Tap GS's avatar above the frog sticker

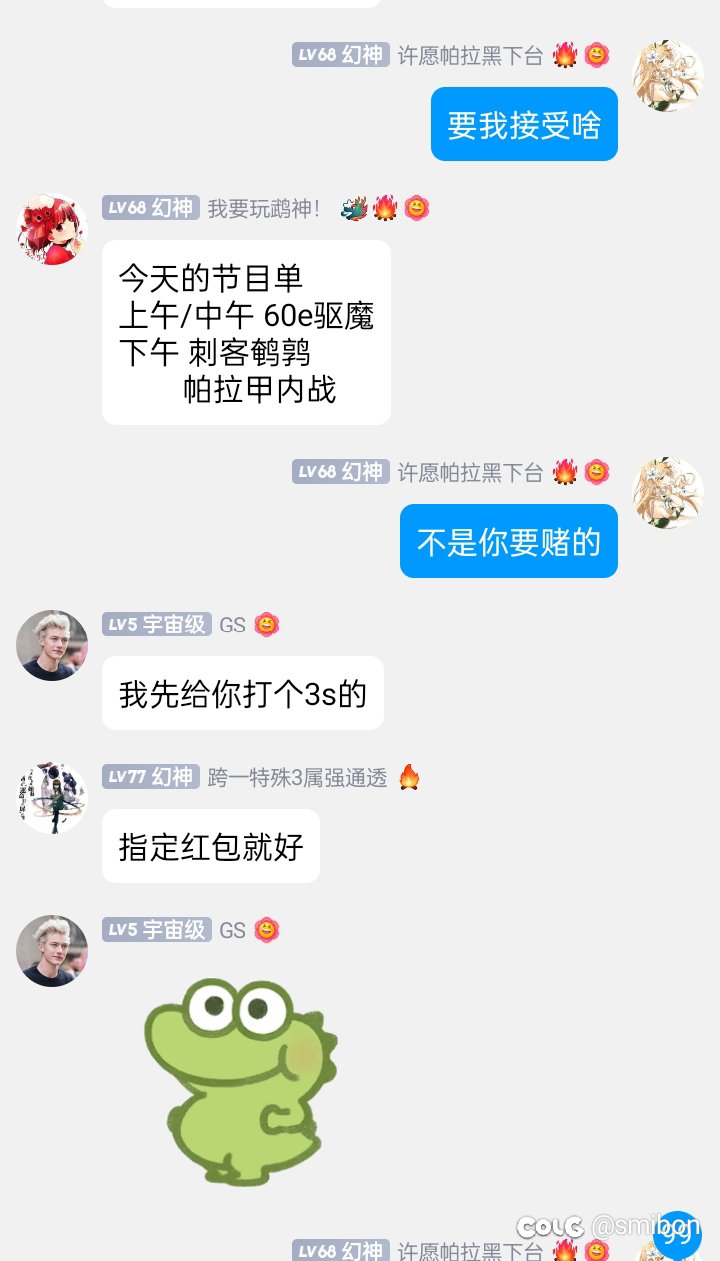tap(52, 950)
